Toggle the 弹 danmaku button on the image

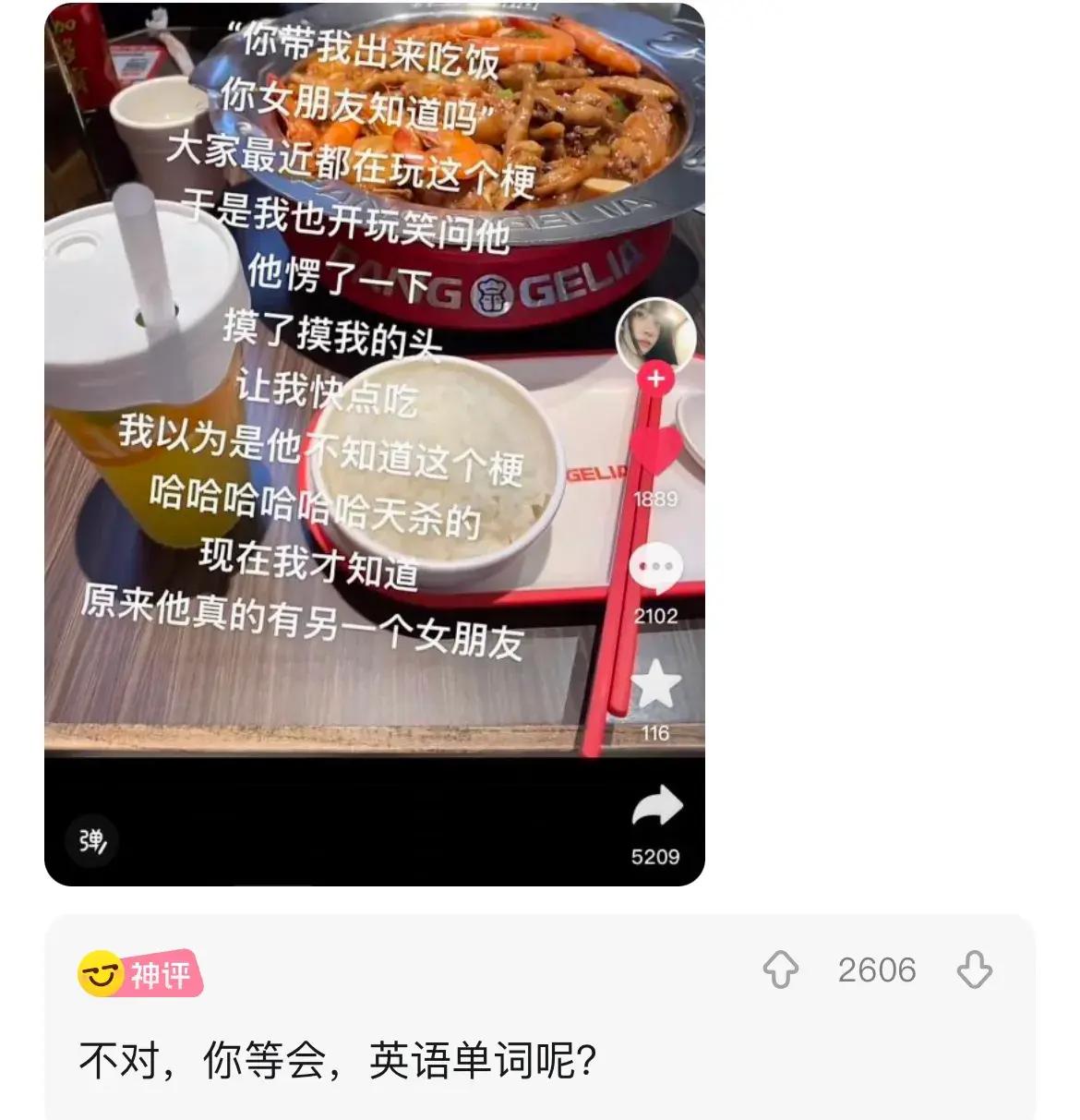92,840
